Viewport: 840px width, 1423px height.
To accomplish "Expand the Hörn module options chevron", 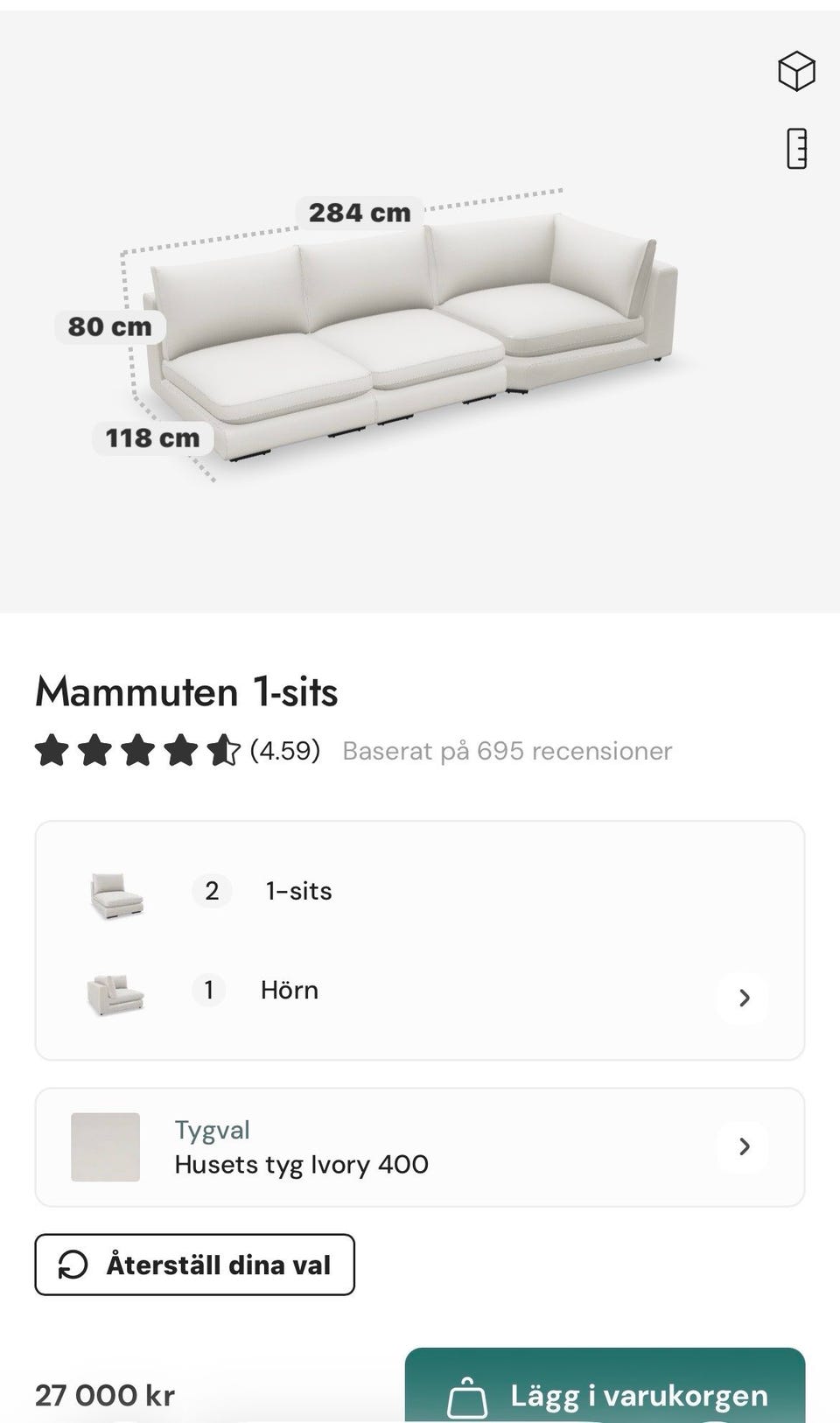I will pos(743,998).
